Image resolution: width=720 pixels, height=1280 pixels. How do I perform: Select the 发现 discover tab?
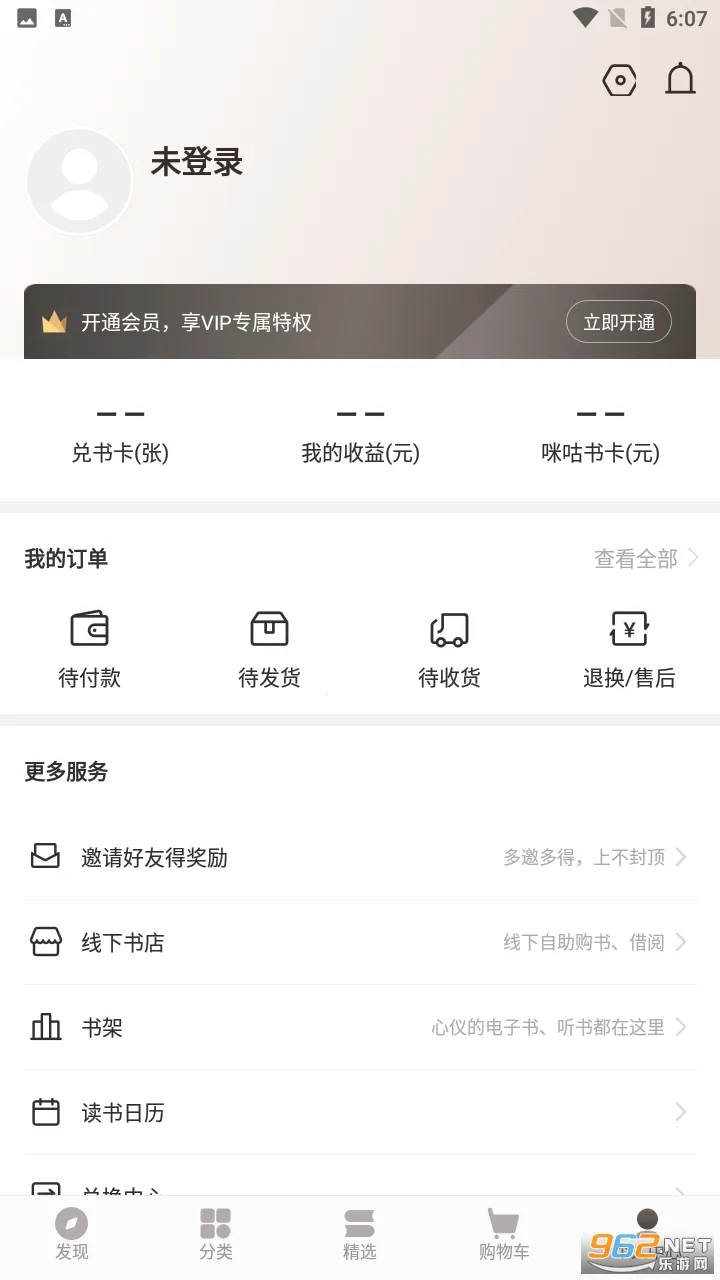tap(72, 1232)
